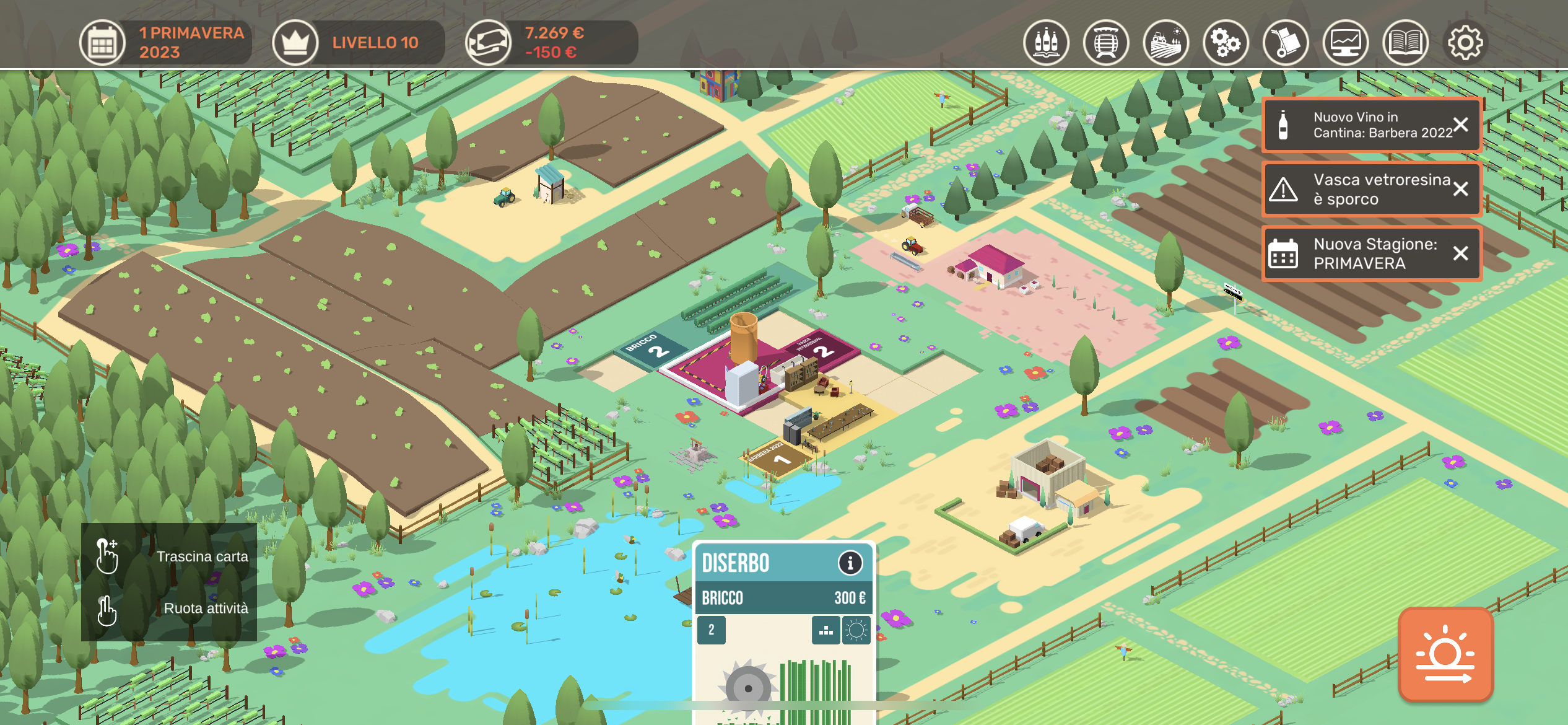This screenshot has height=725, width=1568.
Task: Open the settings gear
Action: click(1465, 43)
